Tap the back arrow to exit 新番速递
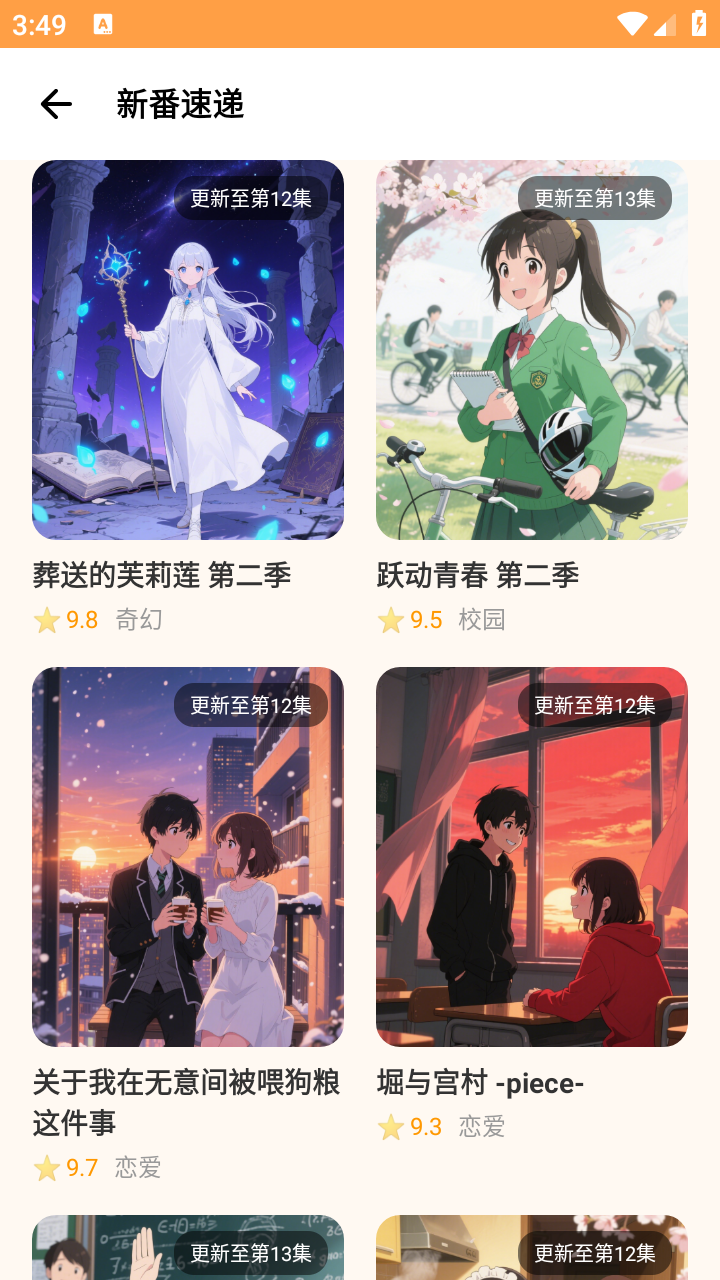Screen dimensions: 720x1280 pyautogui.click(x=55, y=104)
